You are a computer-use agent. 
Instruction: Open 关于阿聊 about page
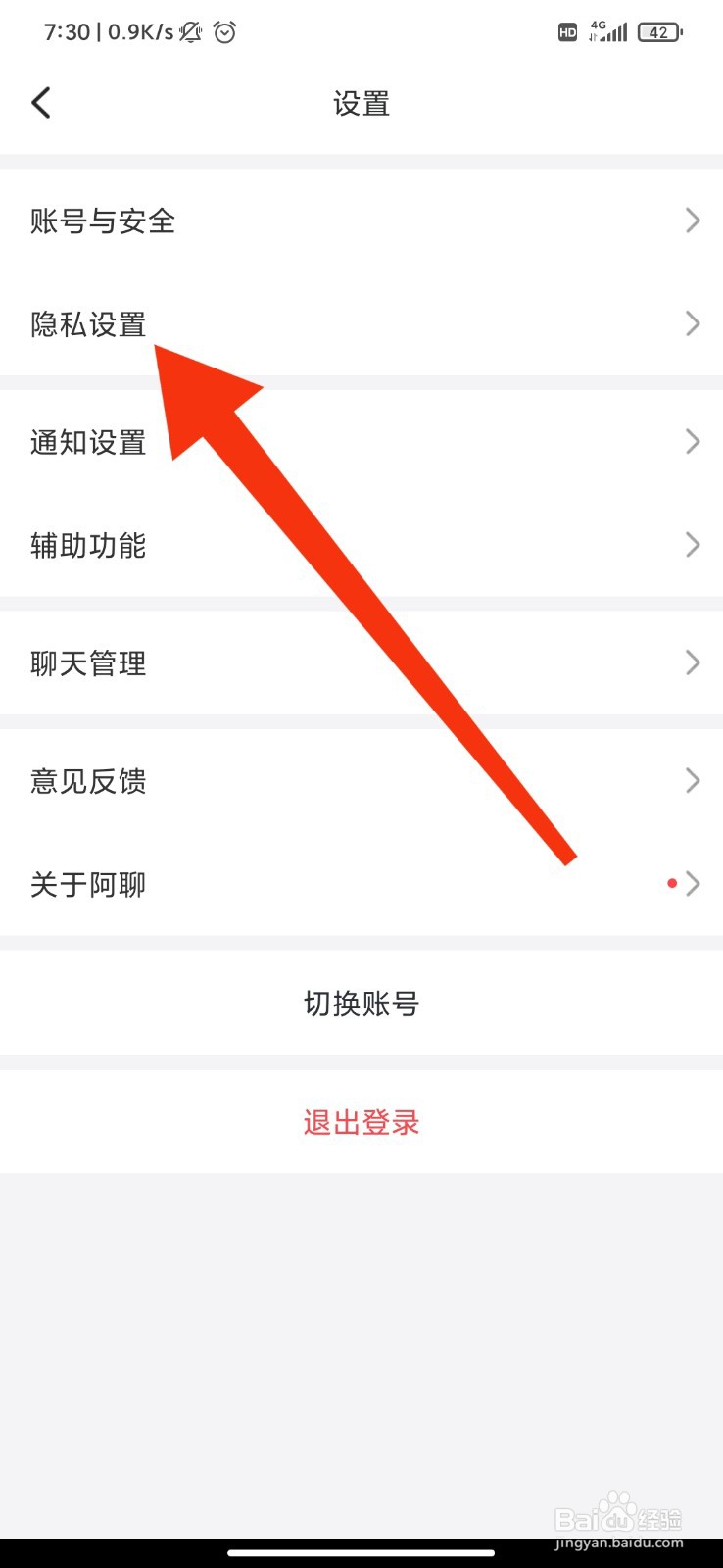click(x=87, y=883)
